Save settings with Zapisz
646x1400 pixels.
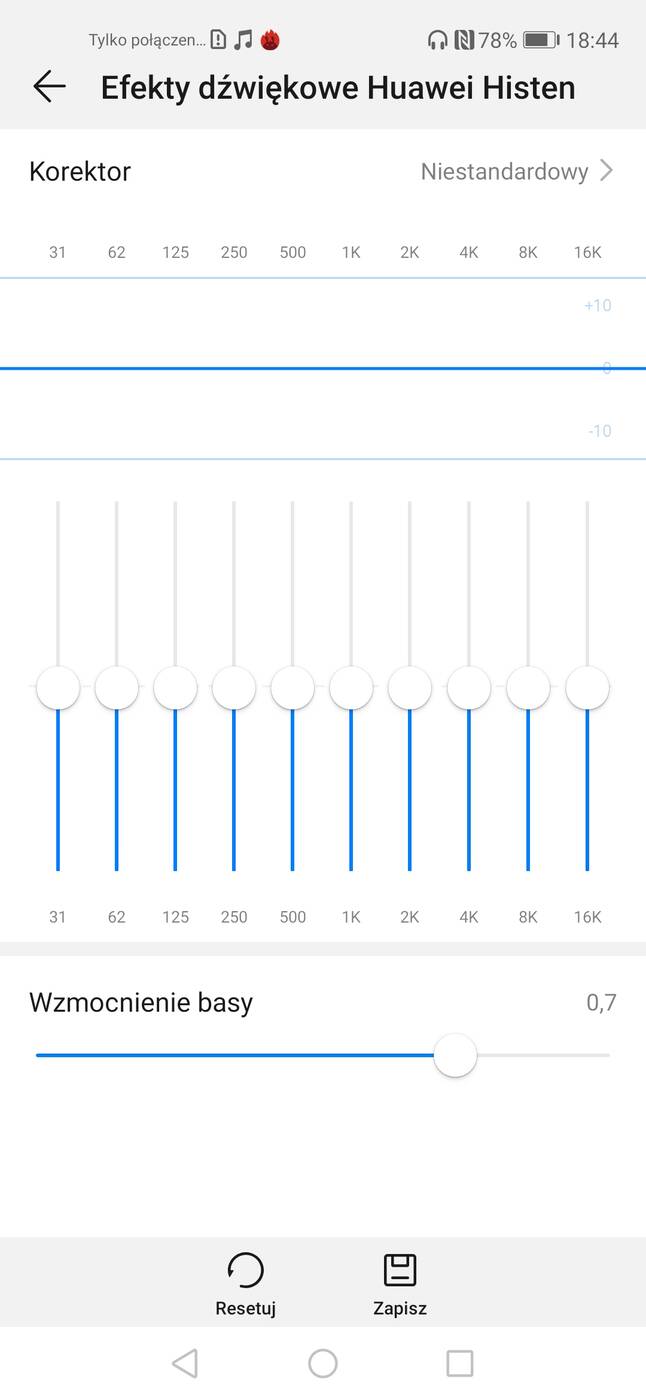tap(400, 1283)
